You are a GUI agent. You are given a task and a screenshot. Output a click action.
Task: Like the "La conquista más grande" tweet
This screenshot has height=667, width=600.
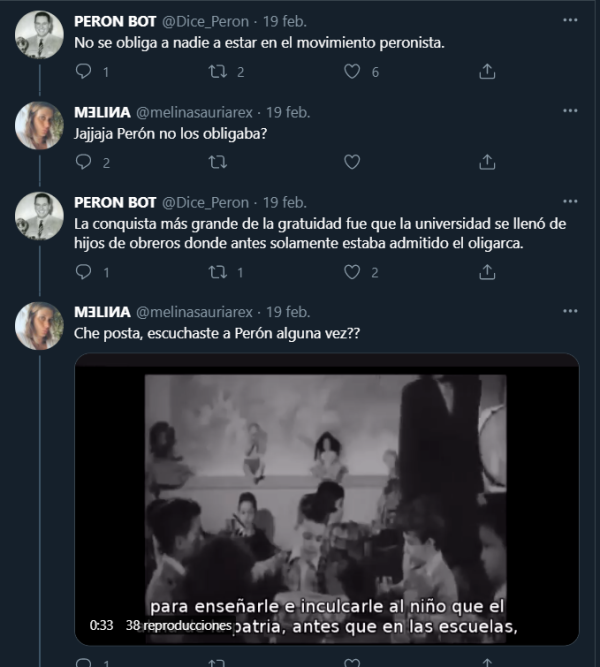[351, 271]
